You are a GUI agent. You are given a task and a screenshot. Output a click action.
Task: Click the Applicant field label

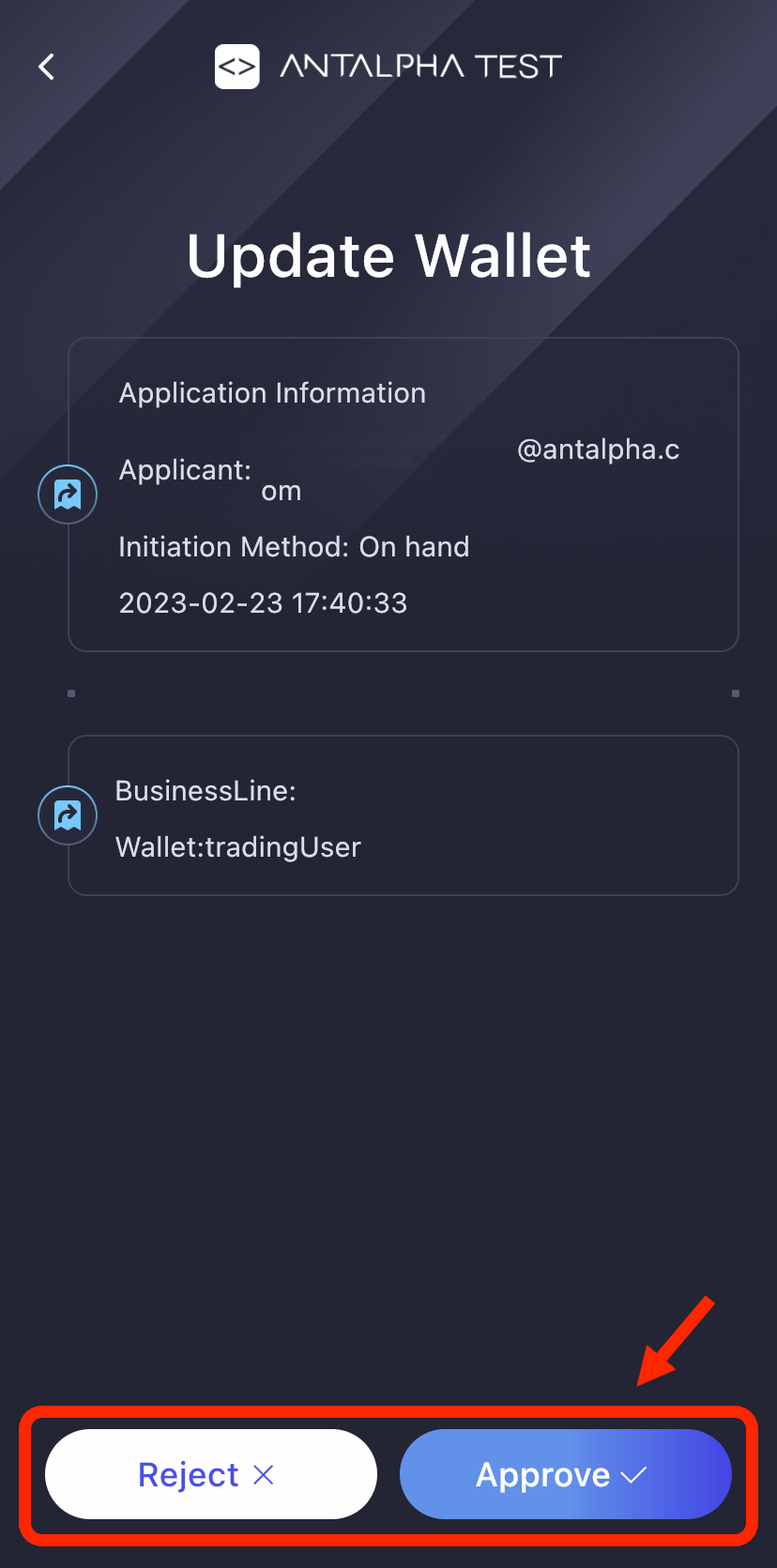coord(184,469)
